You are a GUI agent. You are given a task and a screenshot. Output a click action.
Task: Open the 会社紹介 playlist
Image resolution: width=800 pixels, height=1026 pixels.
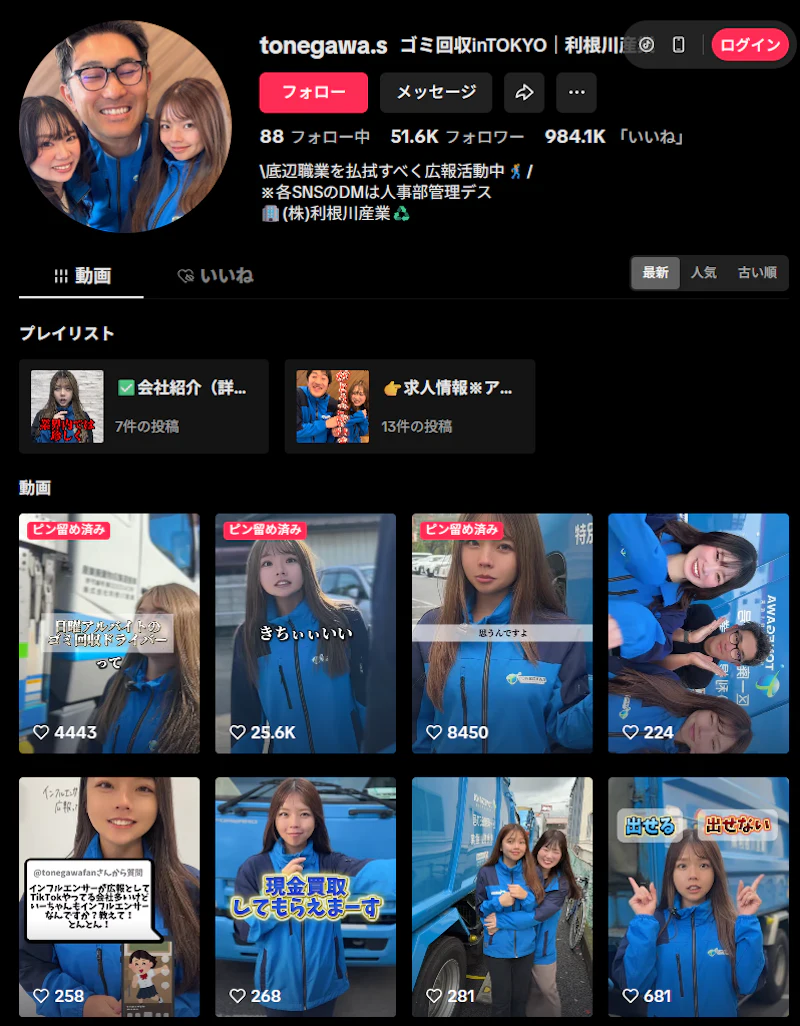pyautogui.click(x=144, y=406)
